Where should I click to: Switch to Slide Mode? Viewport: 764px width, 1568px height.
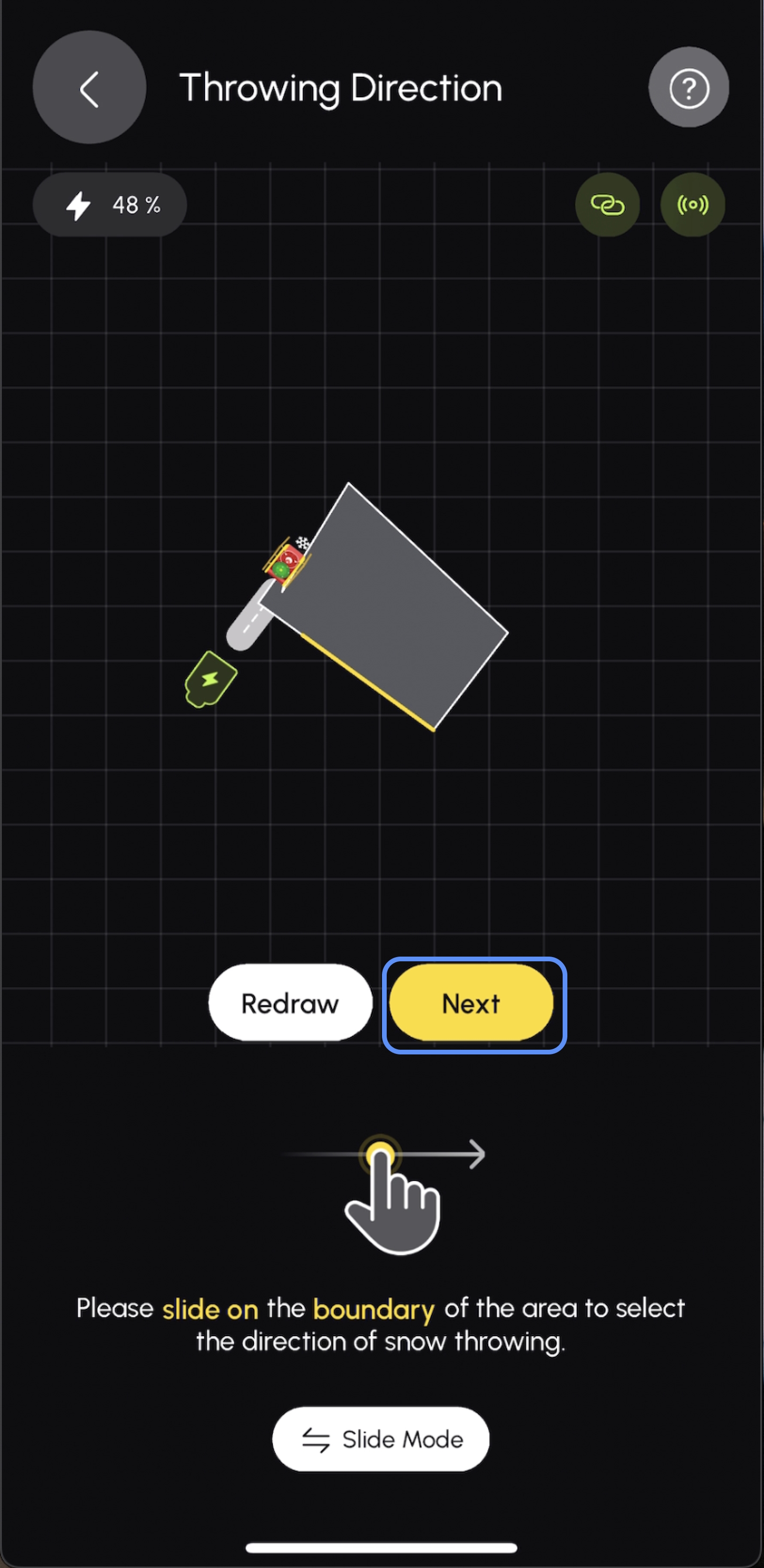coord(381,1440)
